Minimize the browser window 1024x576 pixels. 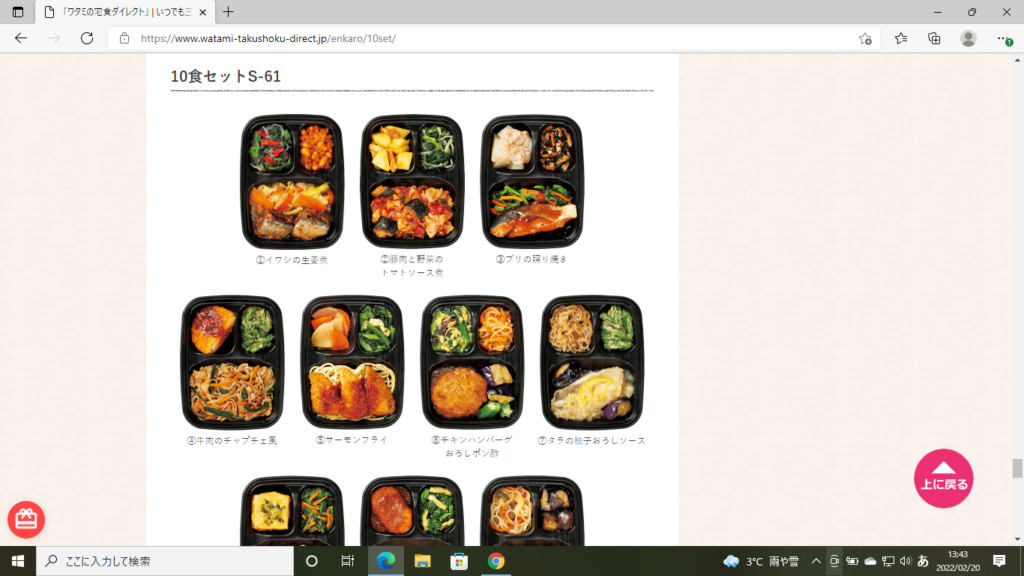point(938,12)
